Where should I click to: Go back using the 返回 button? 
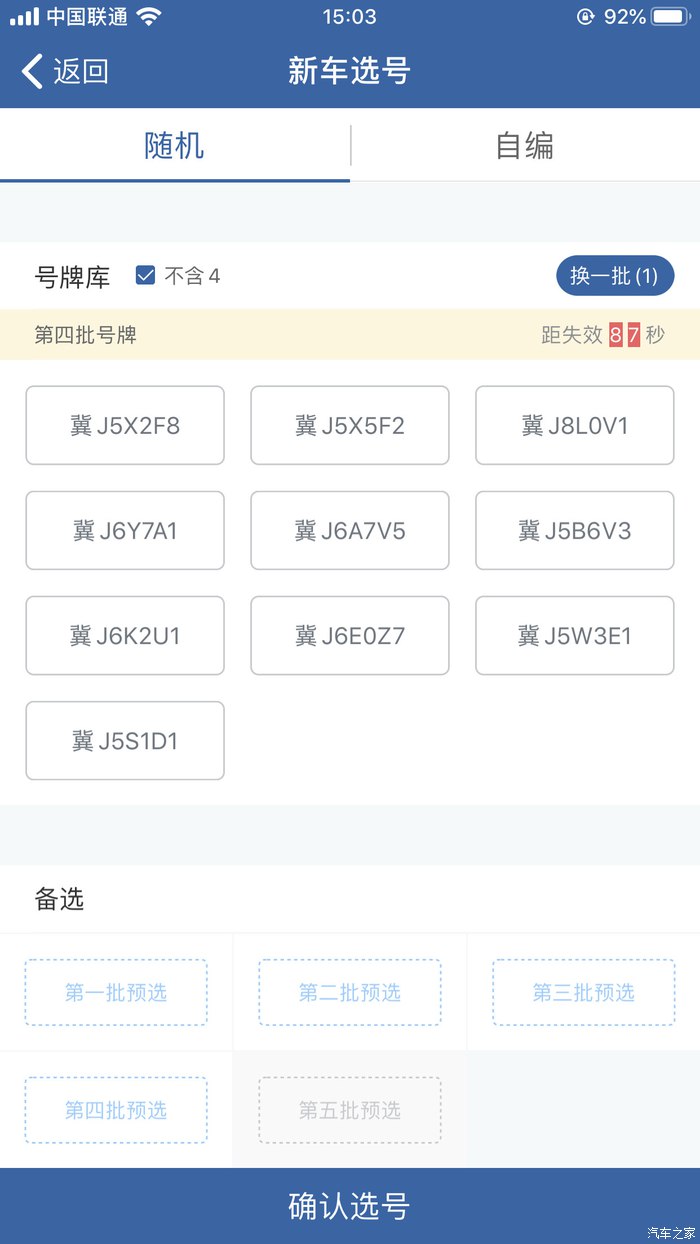click(65, 71)
